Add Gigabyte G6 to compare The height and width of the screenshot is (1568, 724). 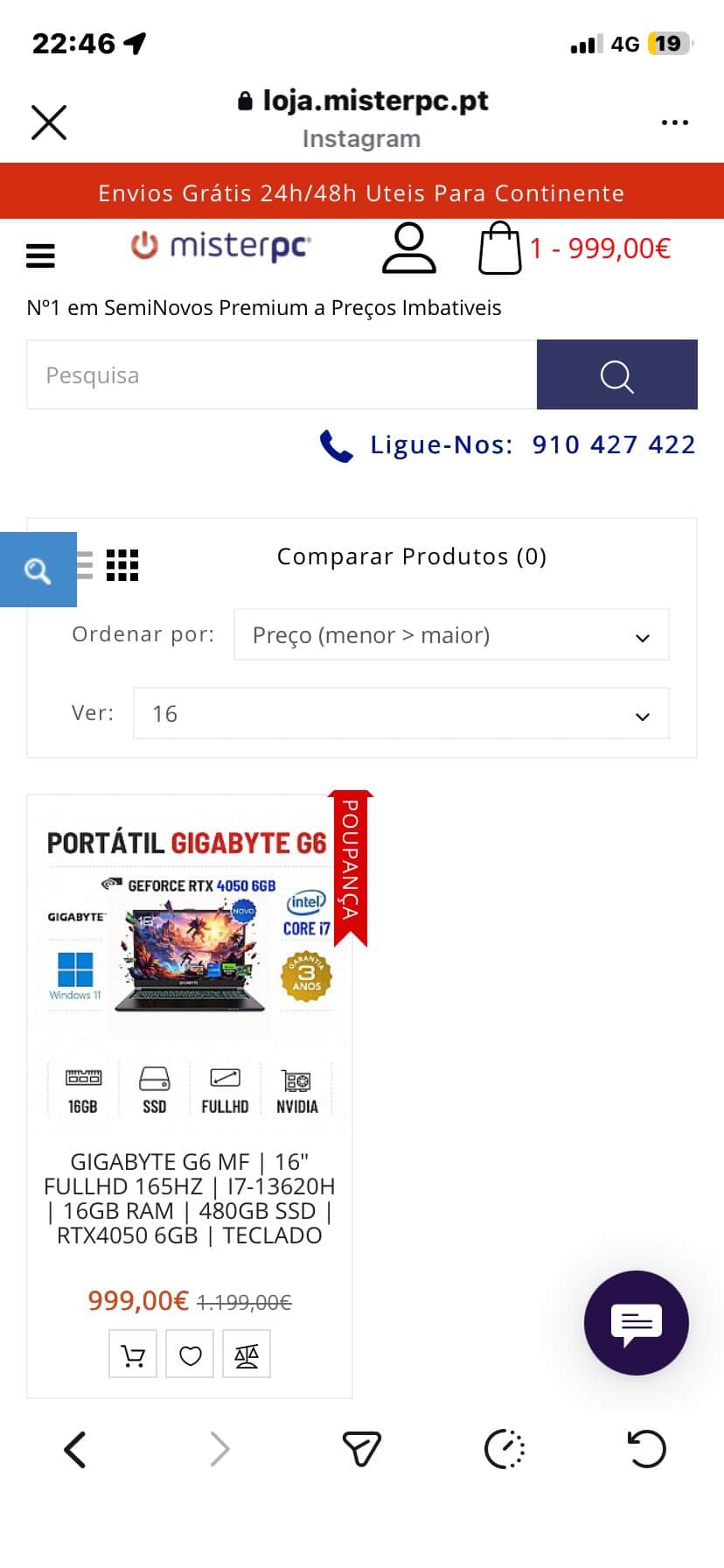[x=247, y=1354]
